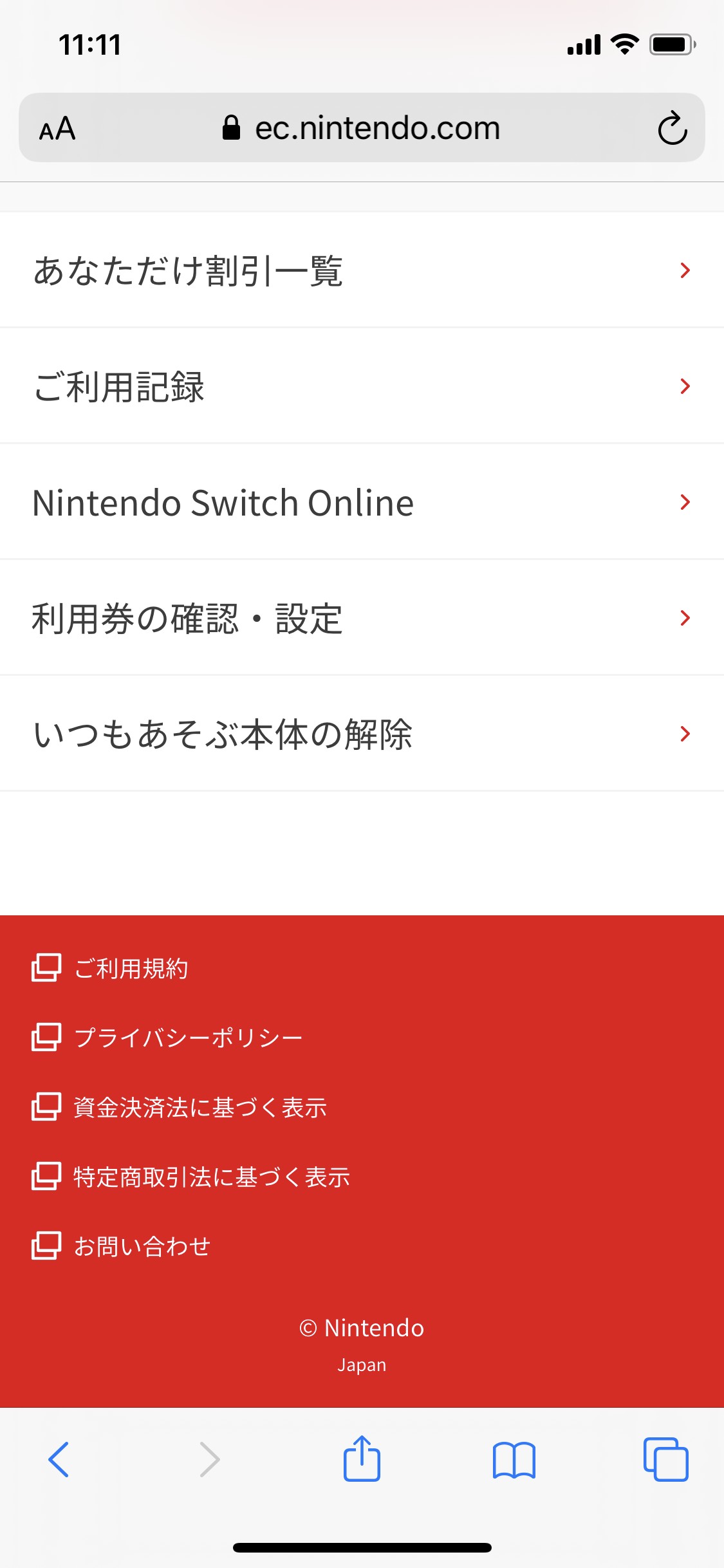Tap the AA text size button
The width and height of the screenshot is (724, 1568).
coord(57,129)
